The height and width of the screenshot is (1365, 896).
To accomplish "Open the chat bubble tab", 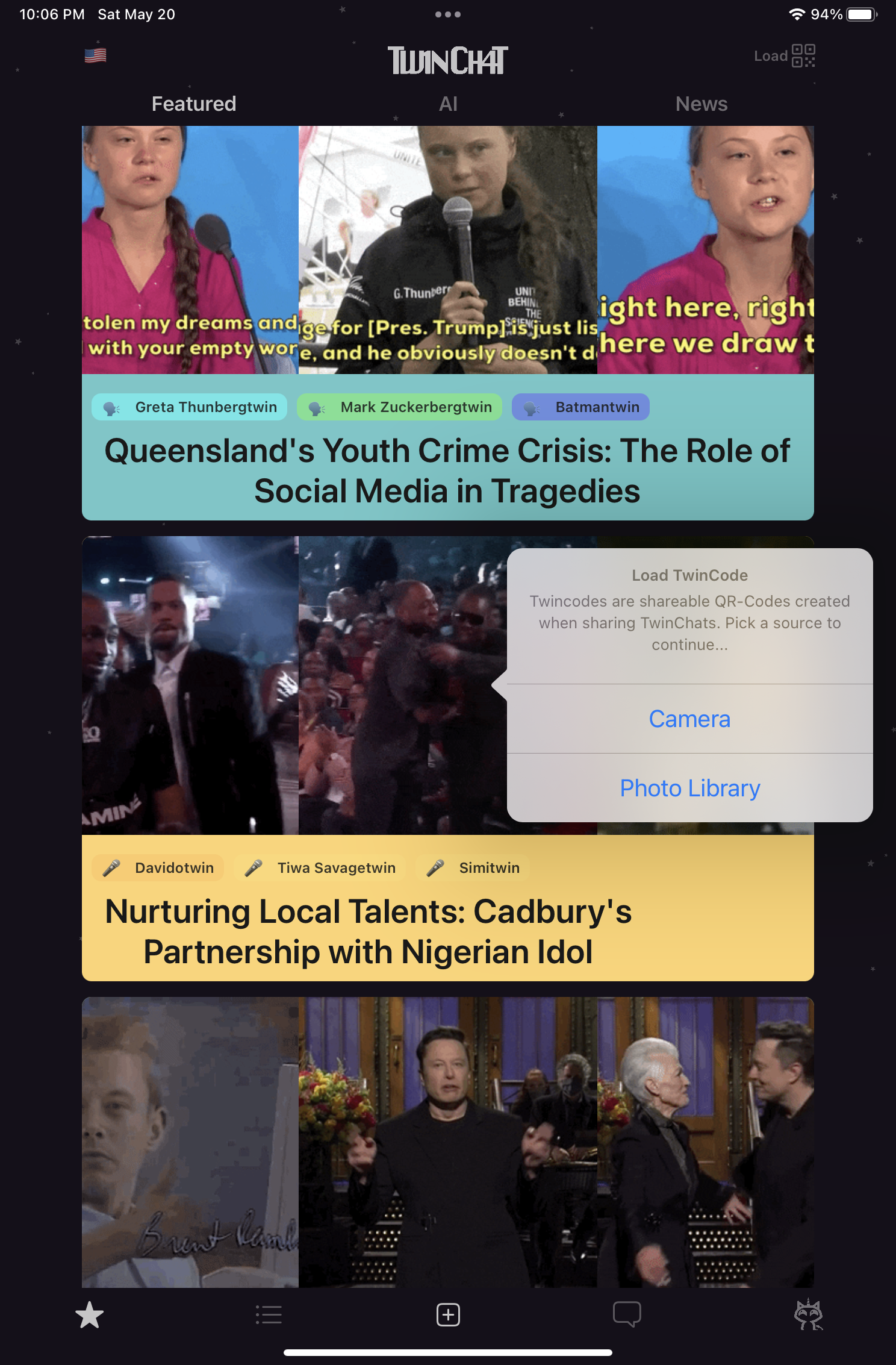I will coord(627,1314).
